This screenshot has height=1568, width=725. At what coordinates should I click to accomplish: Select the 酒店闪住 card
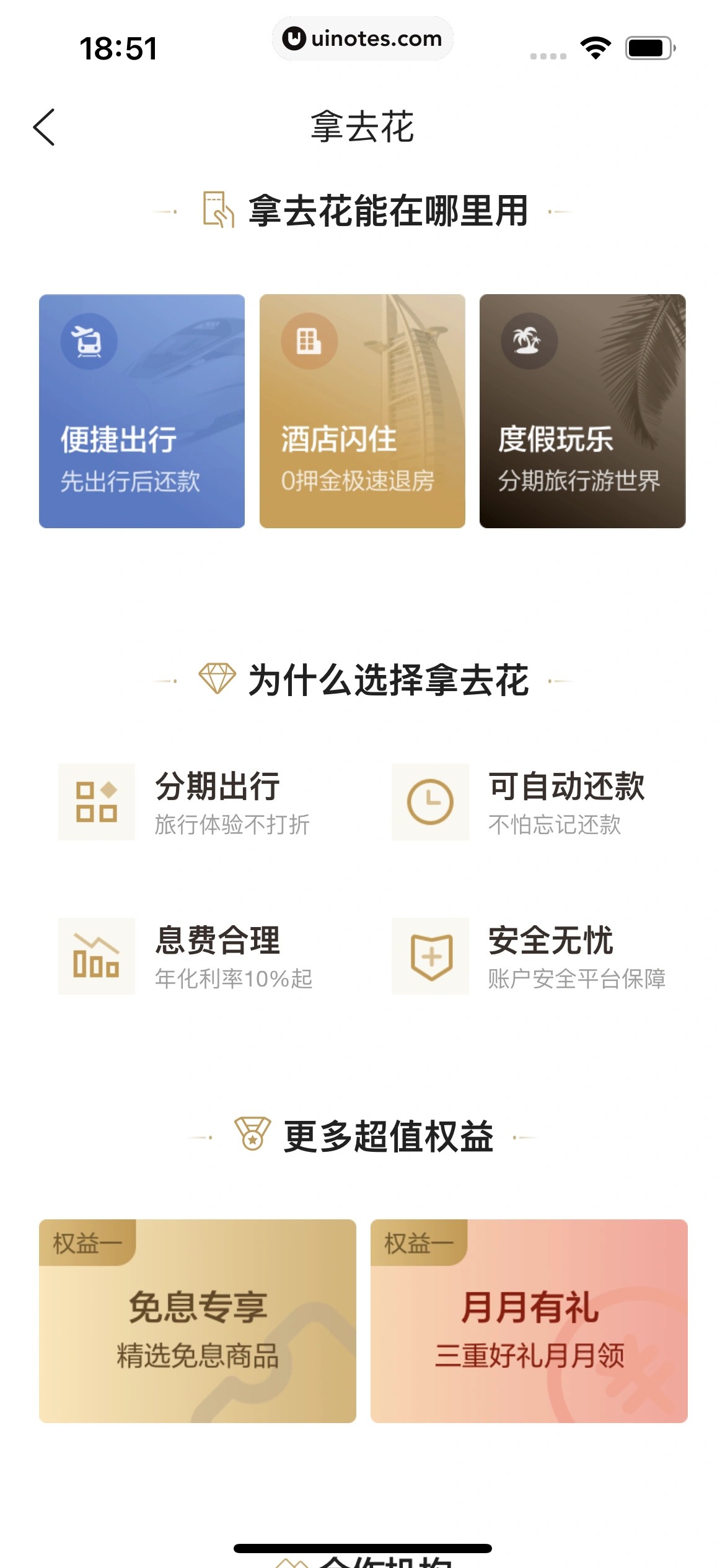click(362, 411)
